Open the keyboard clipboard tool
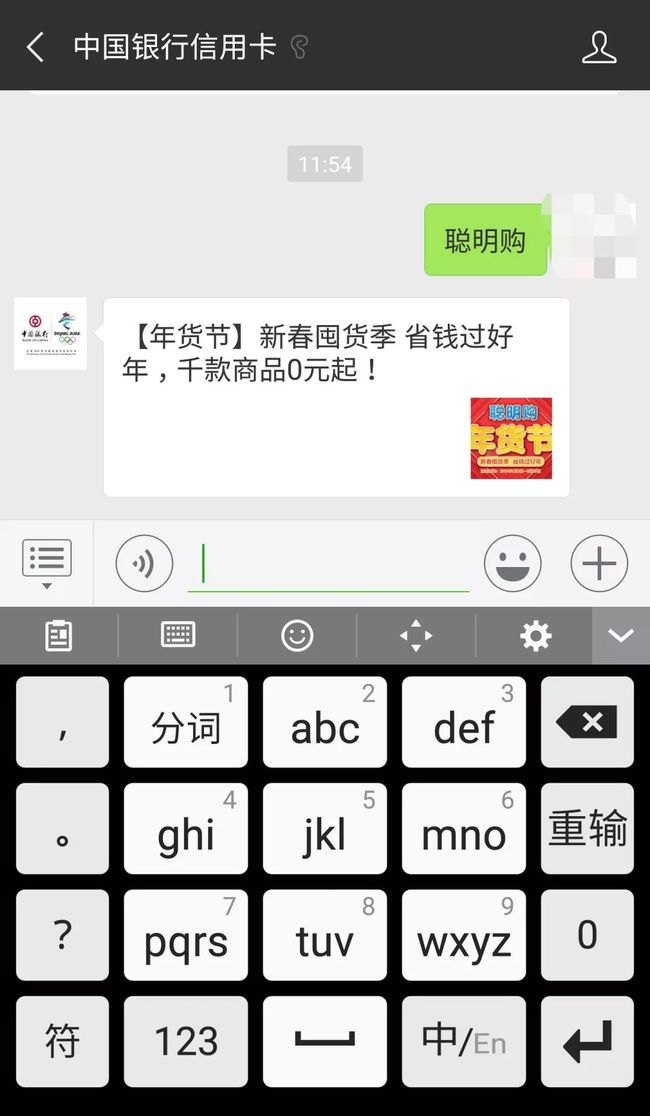This screenshot has width=650, height=1116. pyautogui.click(x=59, y=635)
